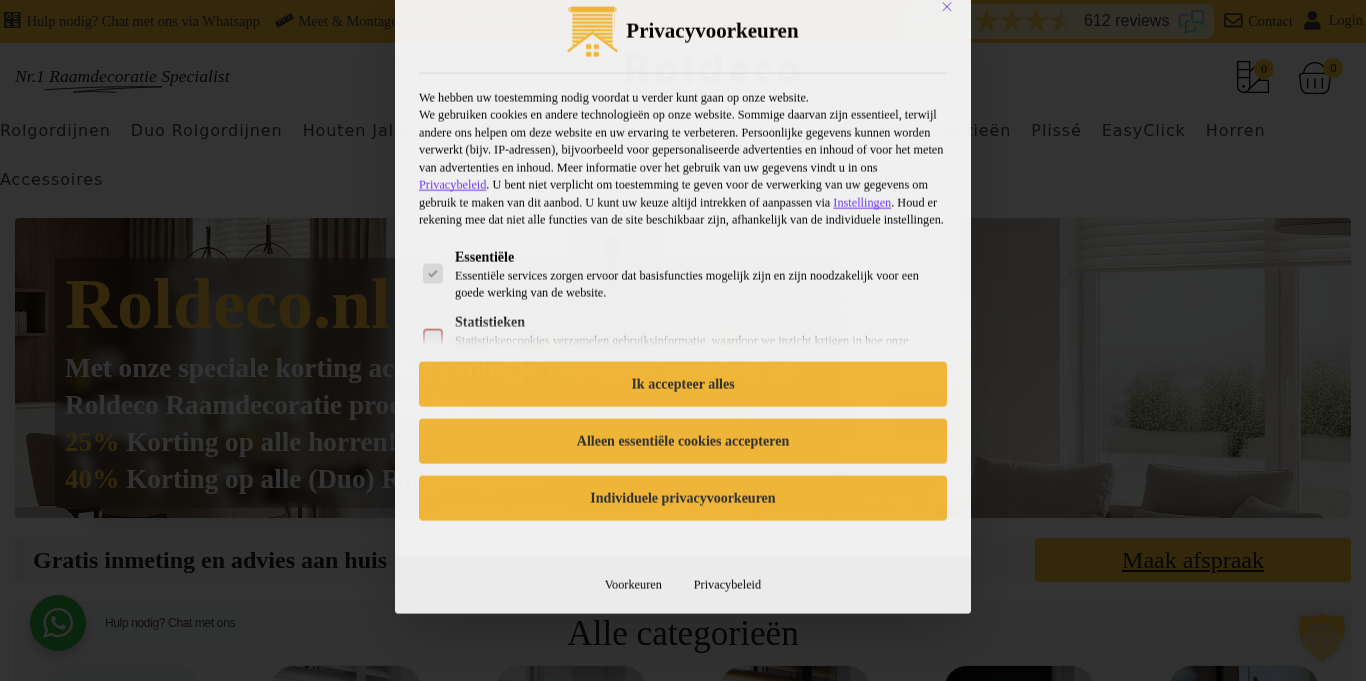The image size is (1366, 681).
Task: Enable the Statistieken checkbox
Action: (x=433, y=337)
